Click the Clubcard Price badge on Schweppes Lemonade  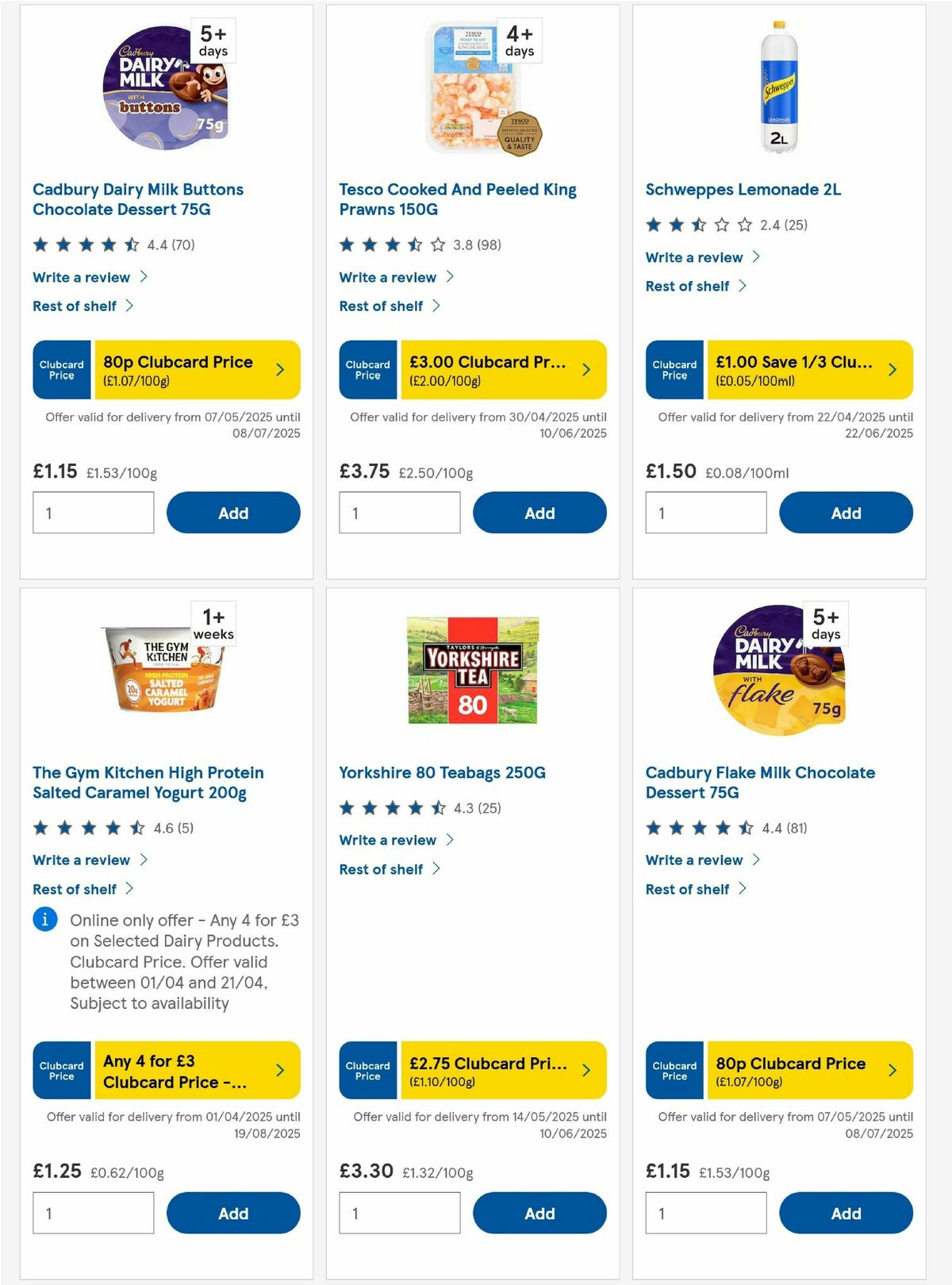[674, 369]
